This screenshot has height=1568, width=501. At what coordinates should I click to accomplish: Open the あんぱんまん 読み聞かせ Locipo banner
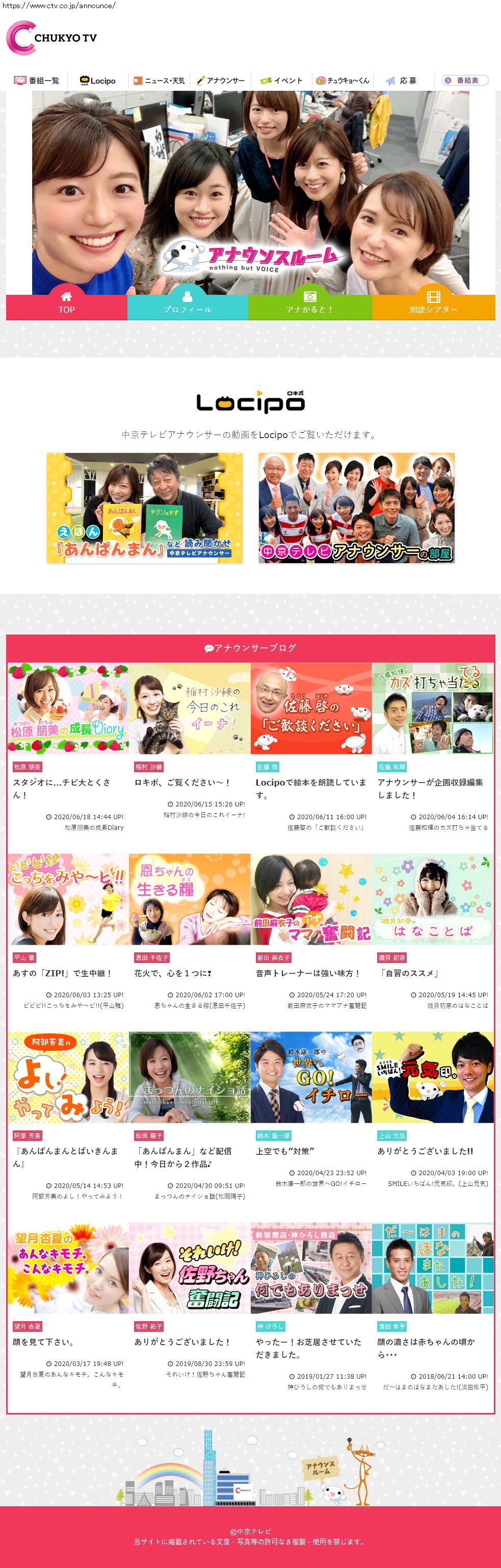coord(145,508)
